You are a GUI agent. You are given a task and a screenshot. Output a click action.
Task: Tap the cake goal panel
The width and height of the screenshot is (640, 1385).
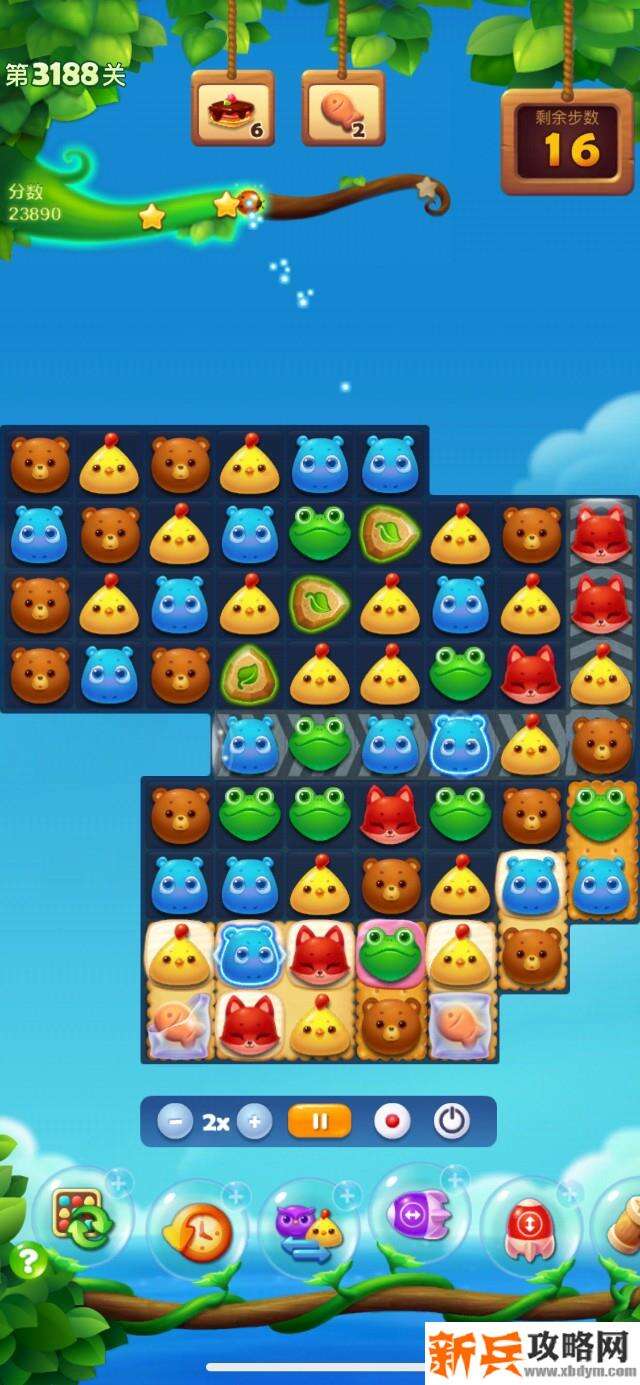tap(233, 108)
